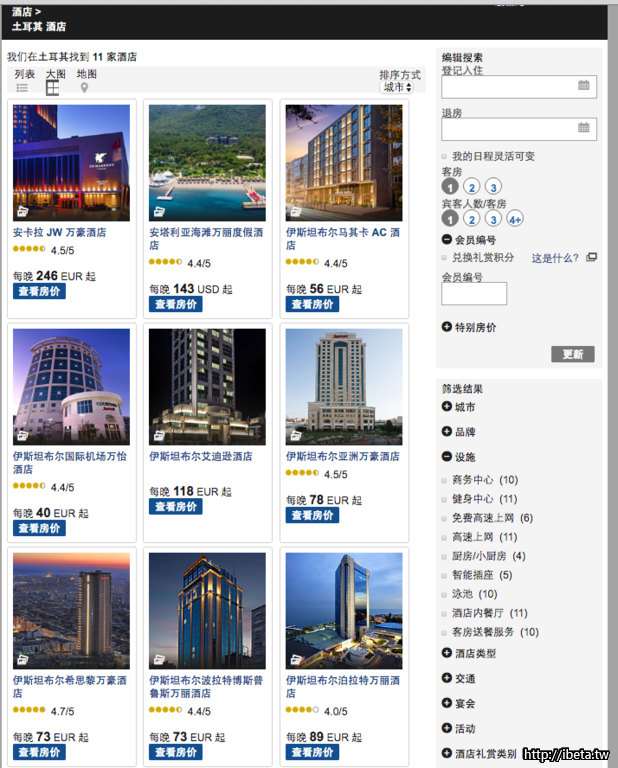Screen dimensions: 618x768
Task: Expand the 城市 filter
Action: coord(446,407)
